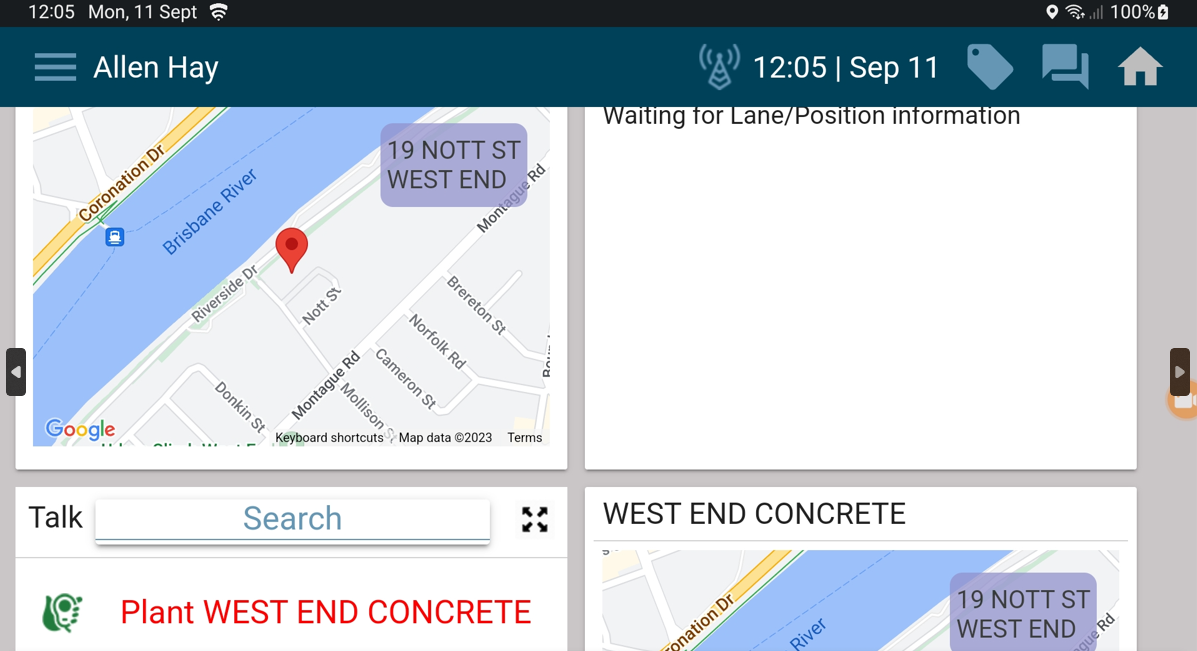Open the tag icon in the app bar

tap(989, 67)
